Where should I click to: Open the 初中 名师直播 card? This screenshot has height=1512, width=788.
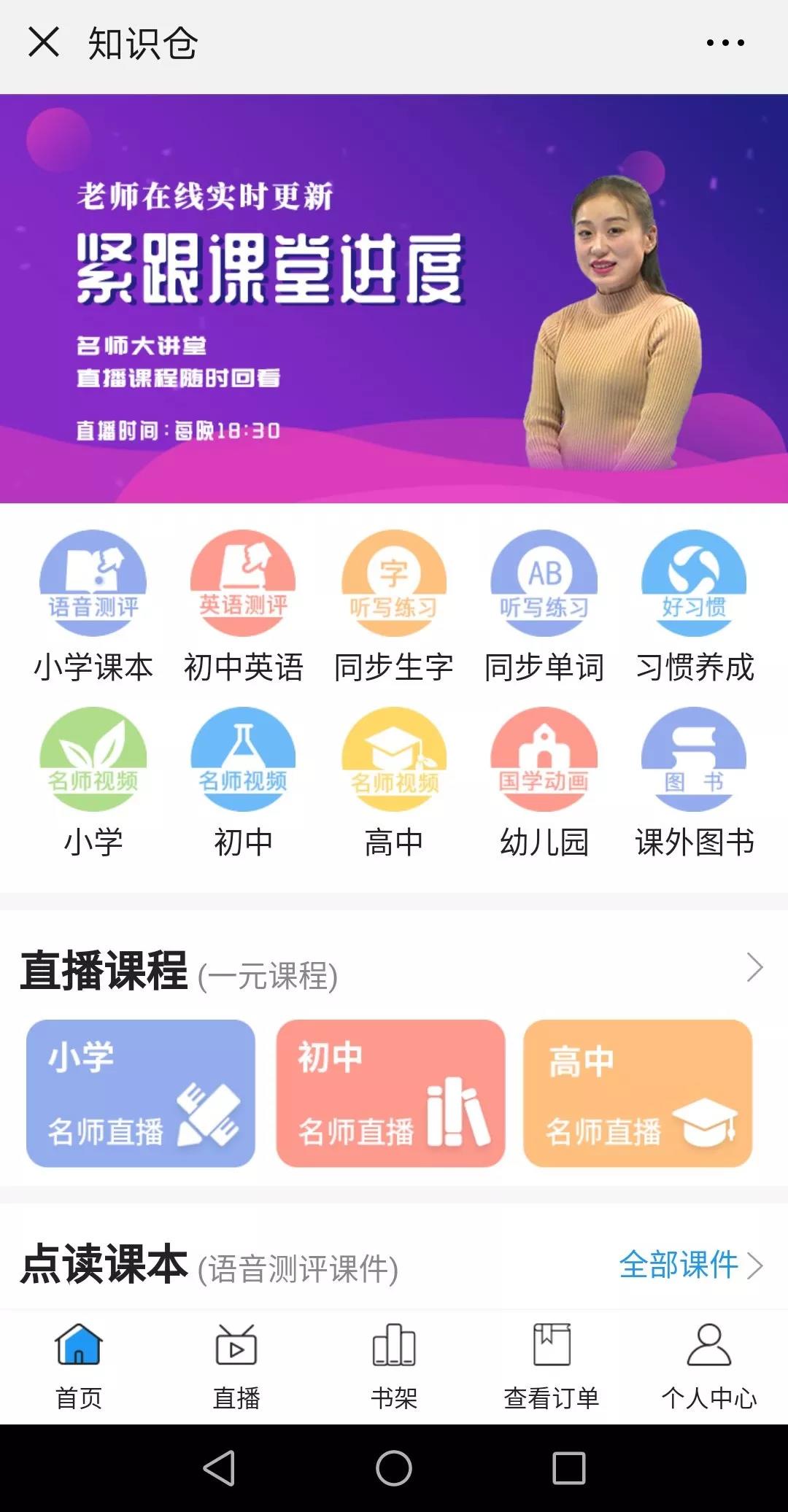(x=390, y=1093)
